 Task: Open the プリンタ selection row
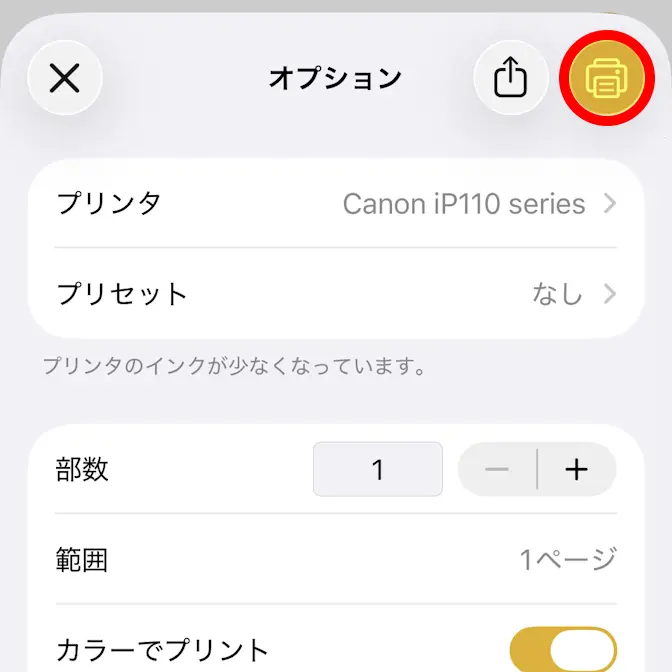pyautogui.click(x=336, y=204)
